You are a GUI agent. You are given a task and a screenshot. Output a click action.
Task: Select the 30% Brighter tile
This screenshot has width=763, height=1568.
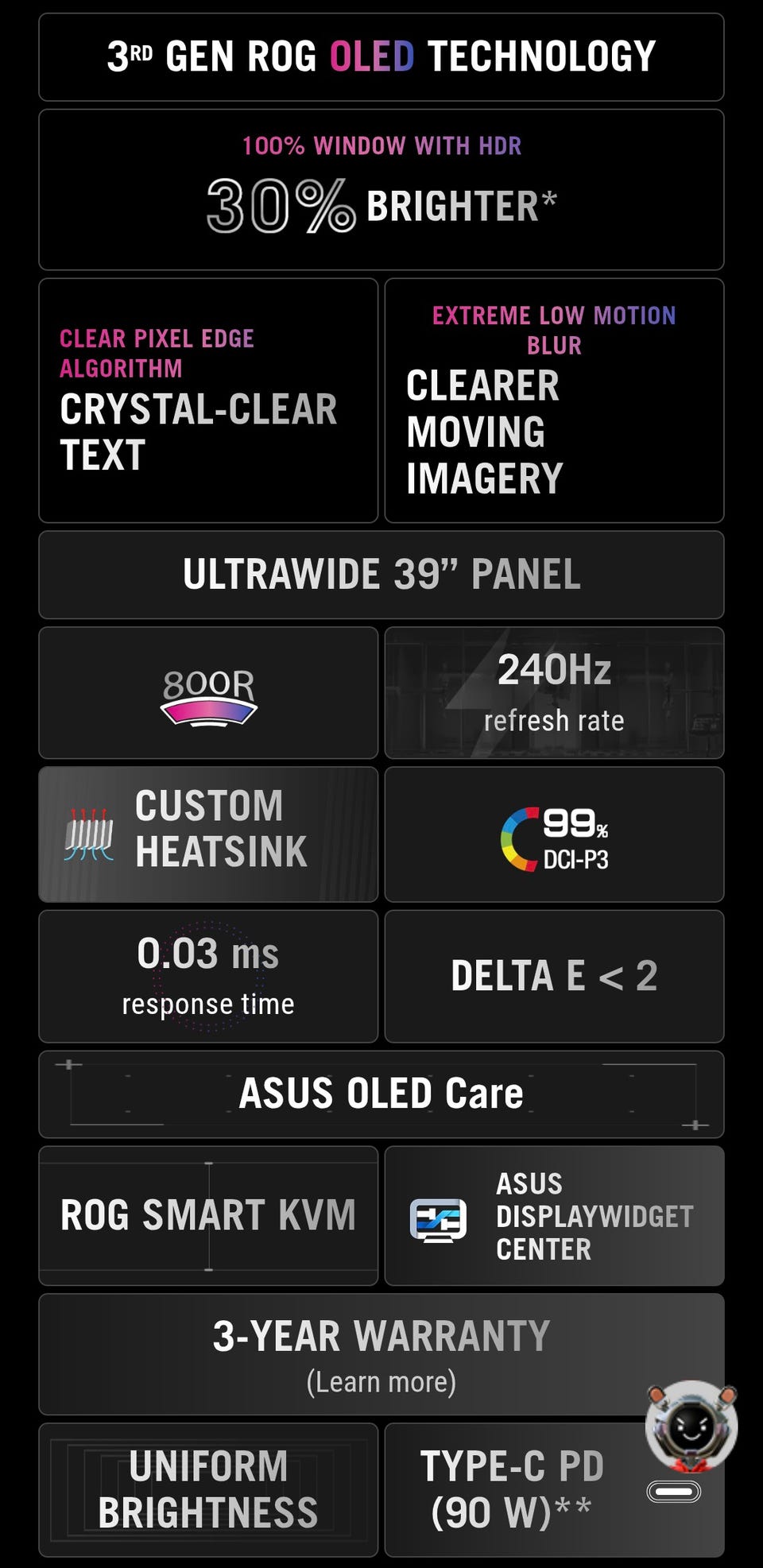381,190
